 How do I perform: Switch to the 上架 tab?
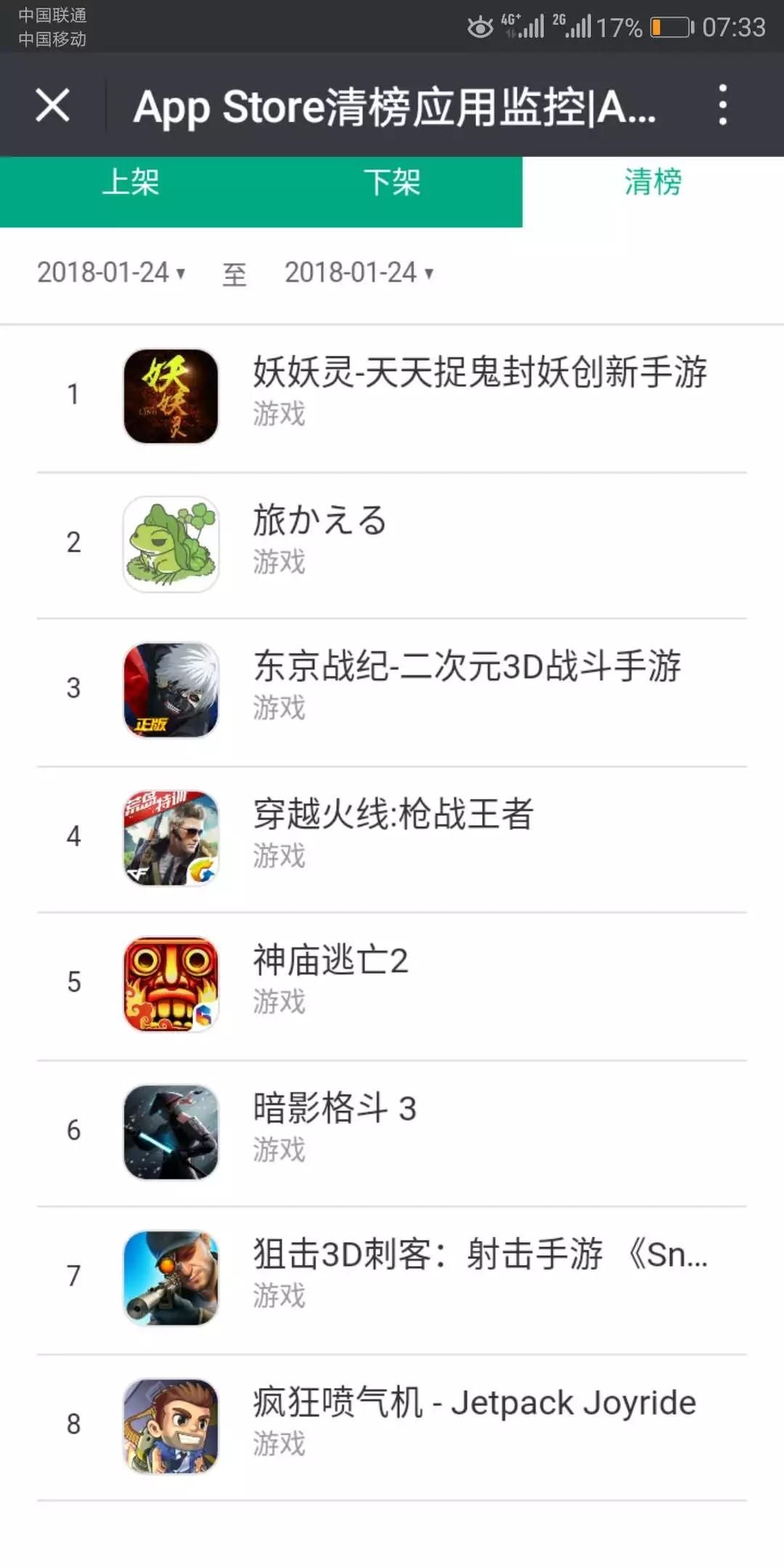[x=131, y=185]
